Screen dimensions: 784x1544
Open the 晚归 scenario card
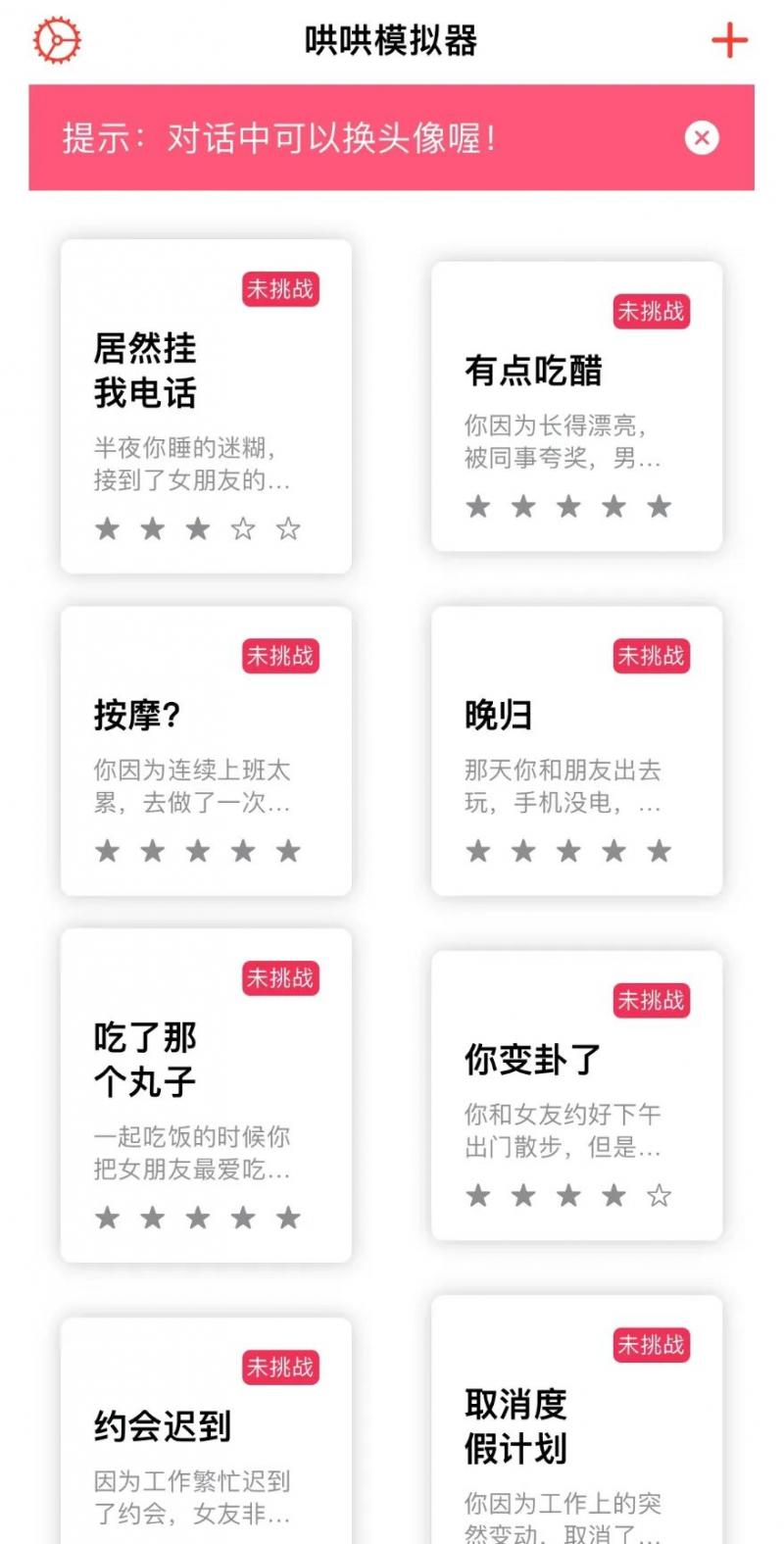(x=576, y=751)
